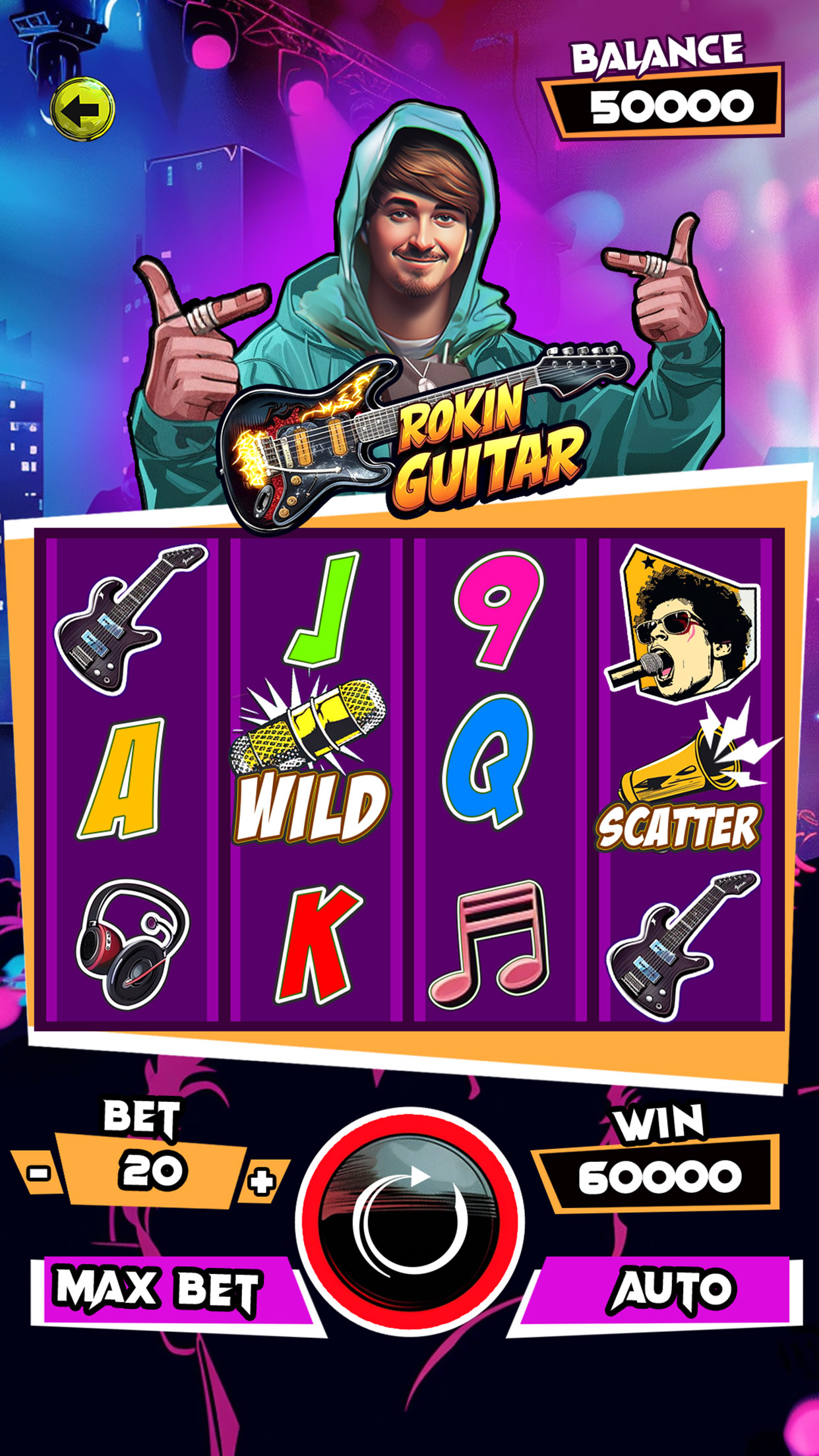This screenshot has height=1456, width=819.
Task: Go back using the yellow arrow button
Action: (82, 109)
